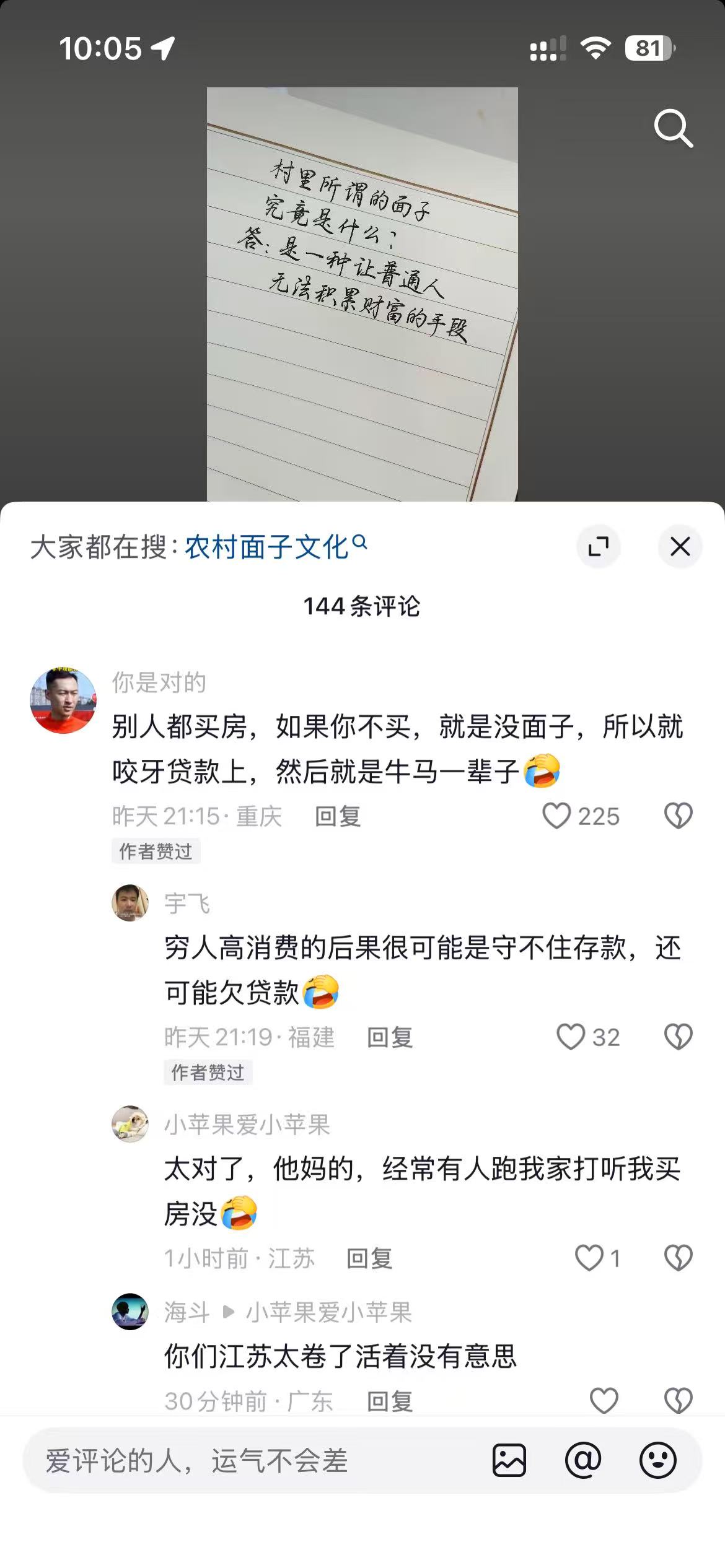725x1568 pixels.
Task: Dislike 宇飞's comment
Action: [678, 1037]
